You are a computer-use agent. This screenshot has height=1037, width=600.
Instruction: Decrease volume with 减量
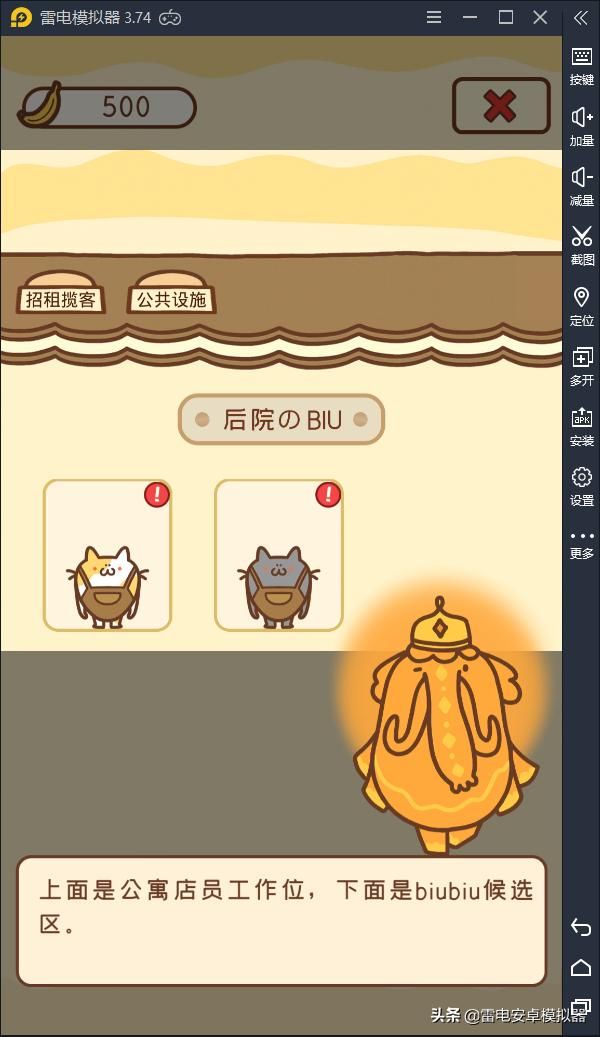coord(581,186)
